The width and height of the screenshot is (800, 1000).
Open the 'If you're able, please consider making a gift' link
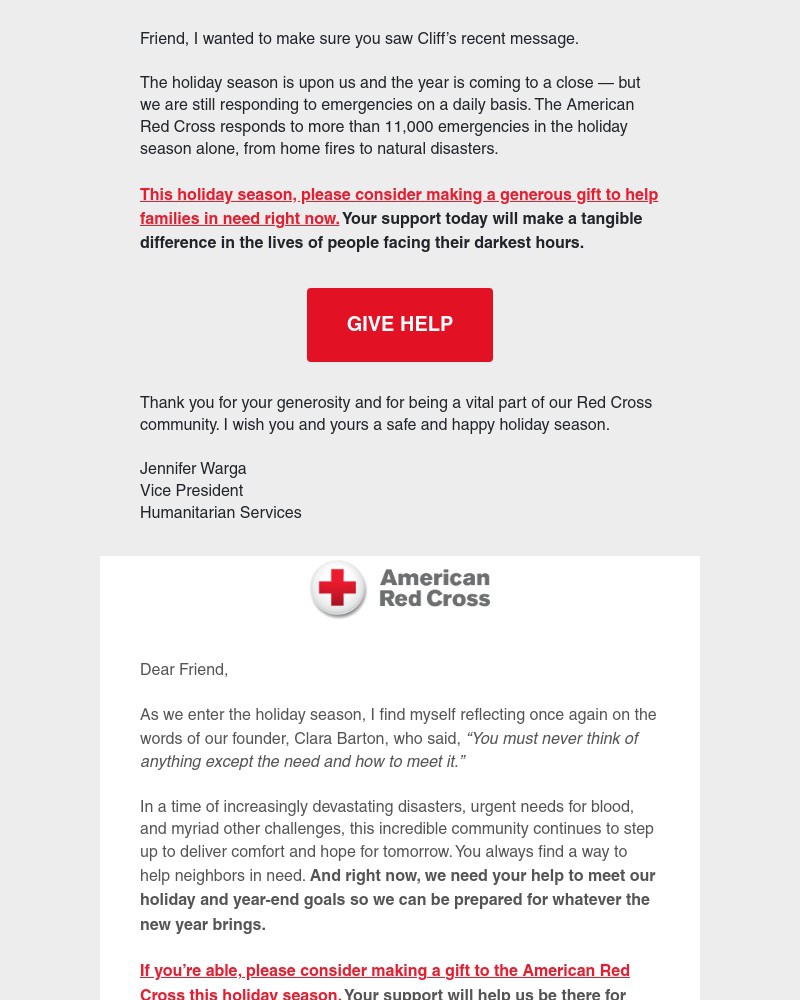coord(385,971)
